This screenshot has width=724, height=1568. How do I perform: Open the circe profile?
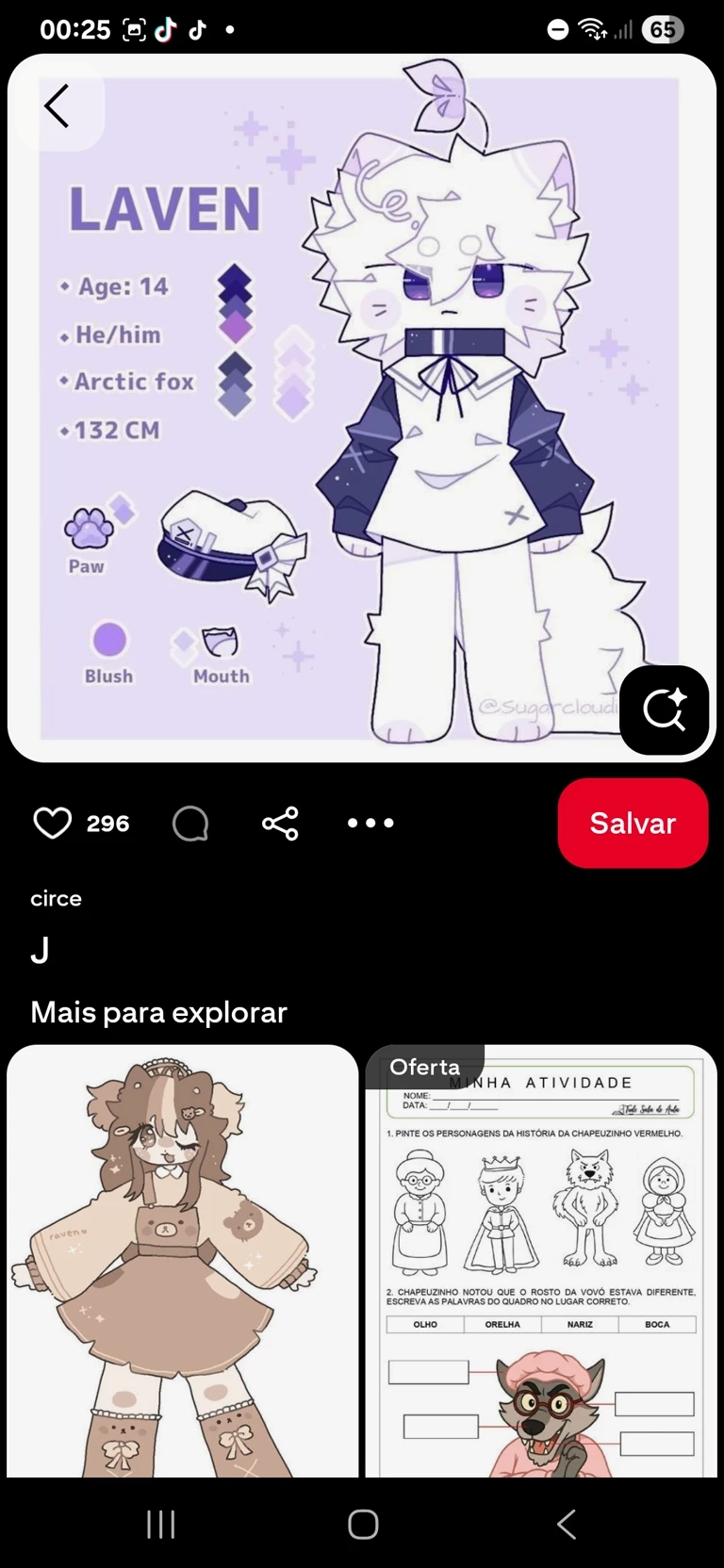tap(56, 898)
